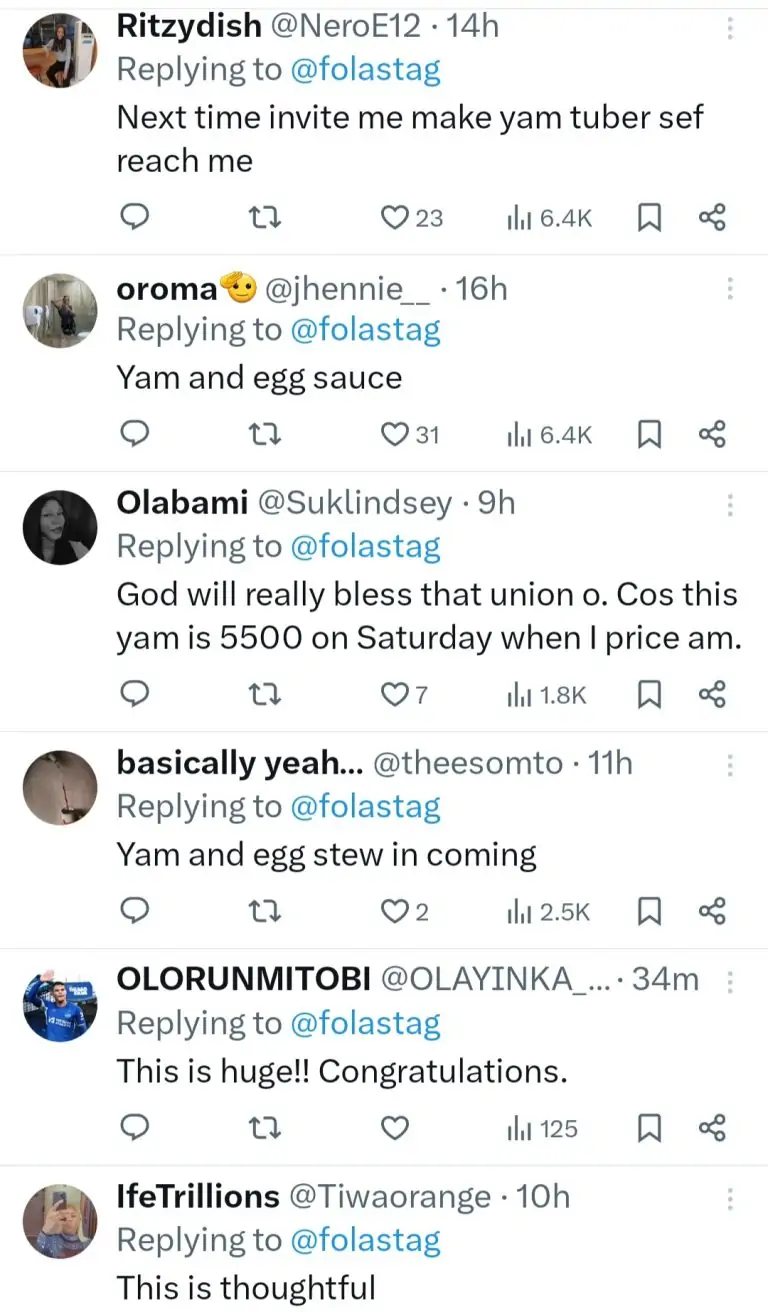Open @folastag link in IfeTrillions' reply
Image resolution: width=768 pixels, height=1312 pixels.
click(x=365, y=1240)
